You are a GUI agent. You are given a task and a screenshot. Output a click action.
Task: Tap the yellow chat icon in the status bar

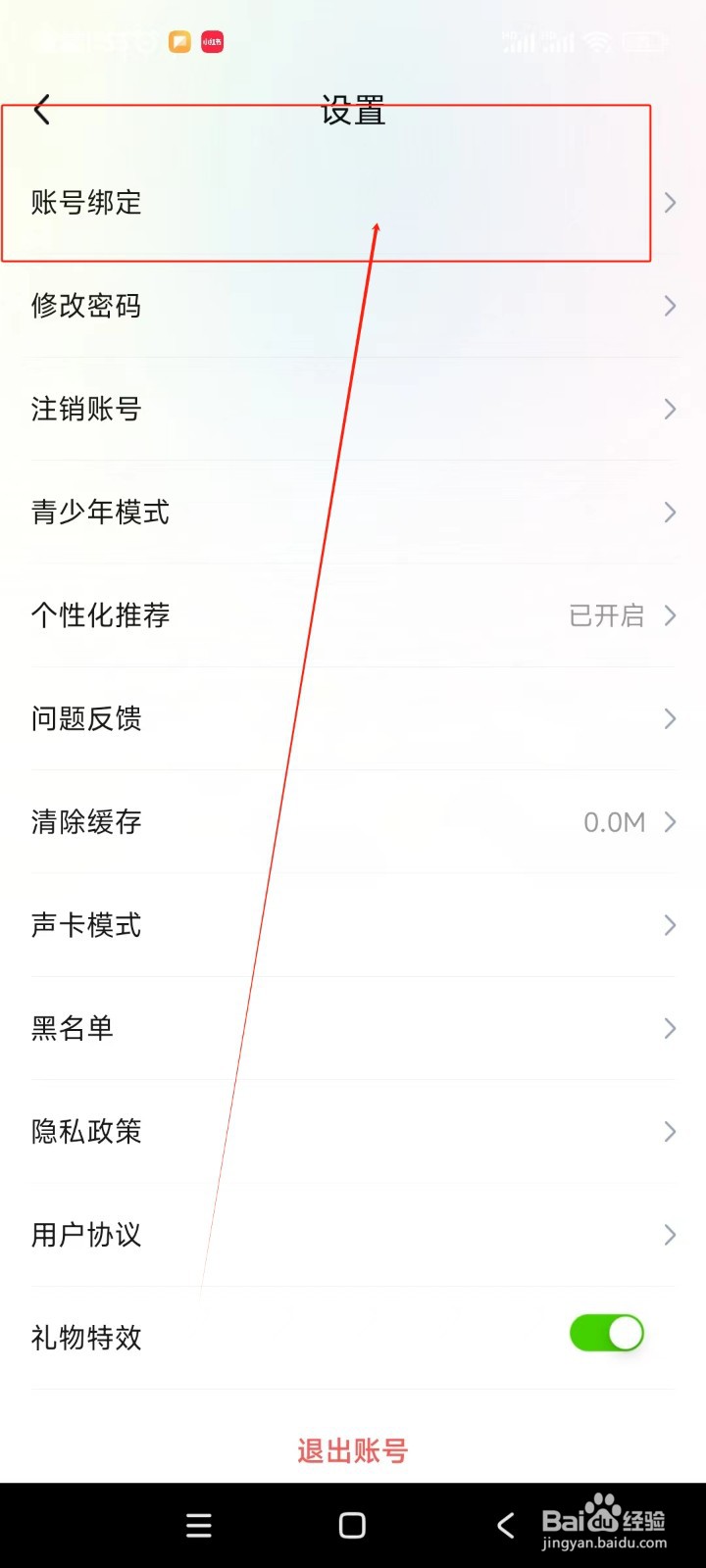point(178,41)
